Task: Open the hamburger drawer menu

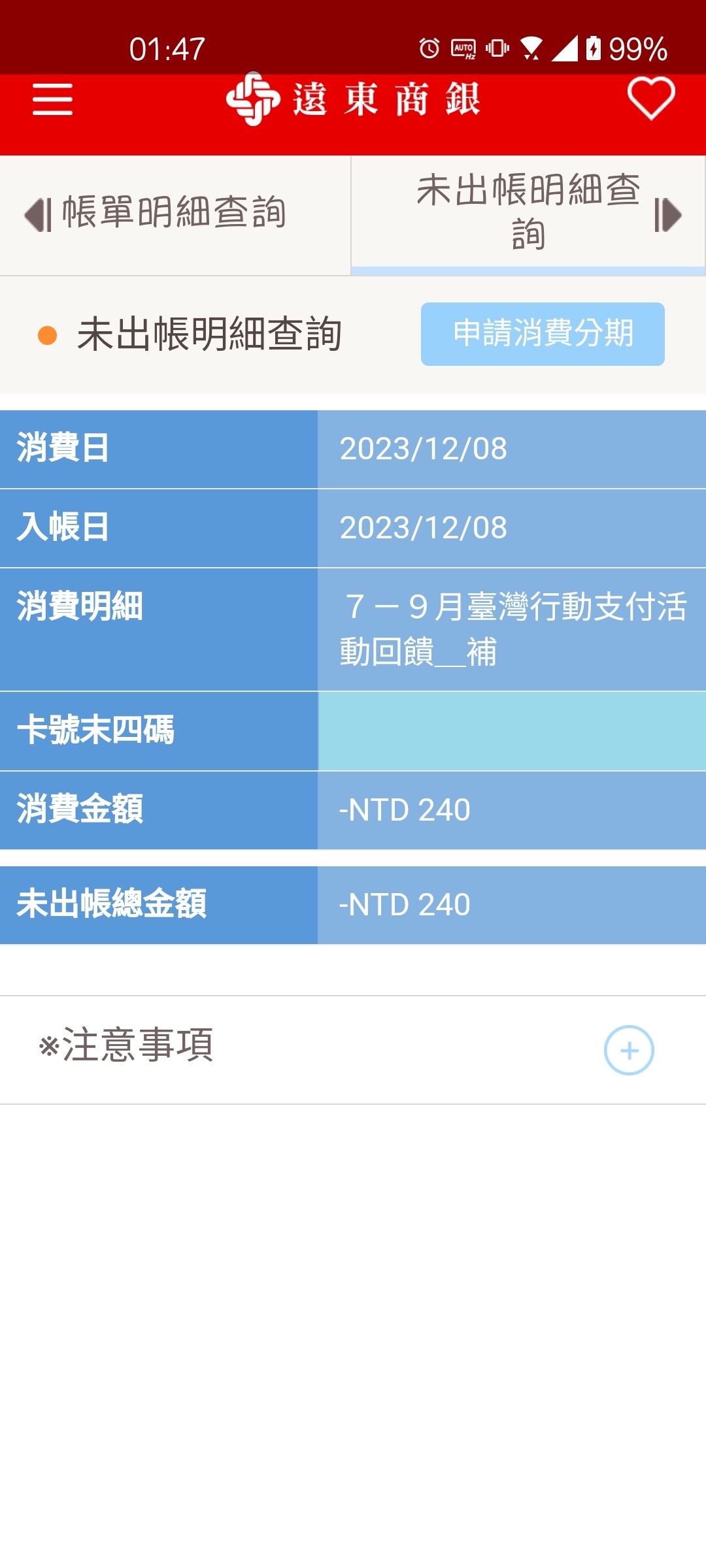Action: click(x=52, y=99)
